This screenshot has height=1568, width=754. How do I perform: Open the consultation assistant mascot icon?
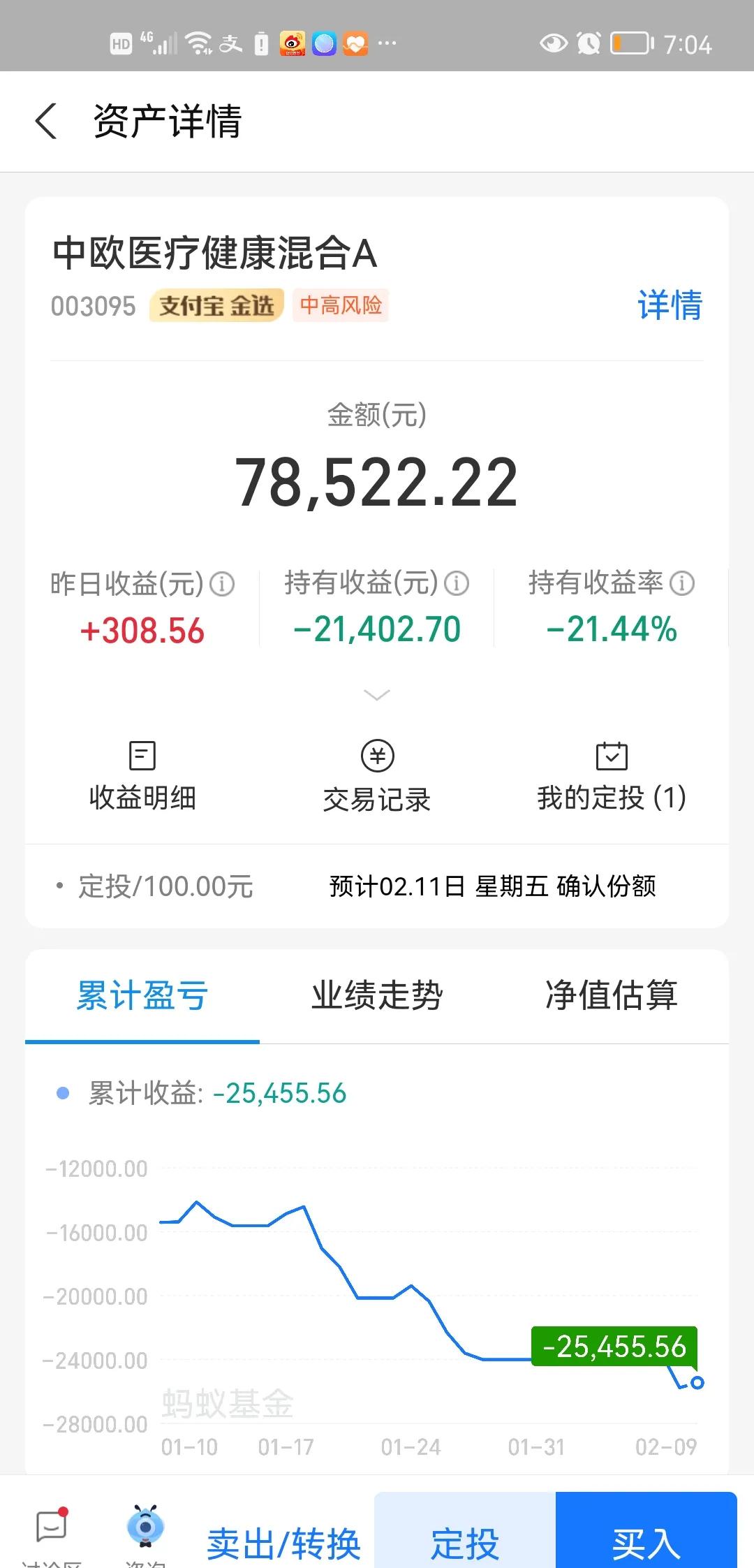tap(145, 1534)
